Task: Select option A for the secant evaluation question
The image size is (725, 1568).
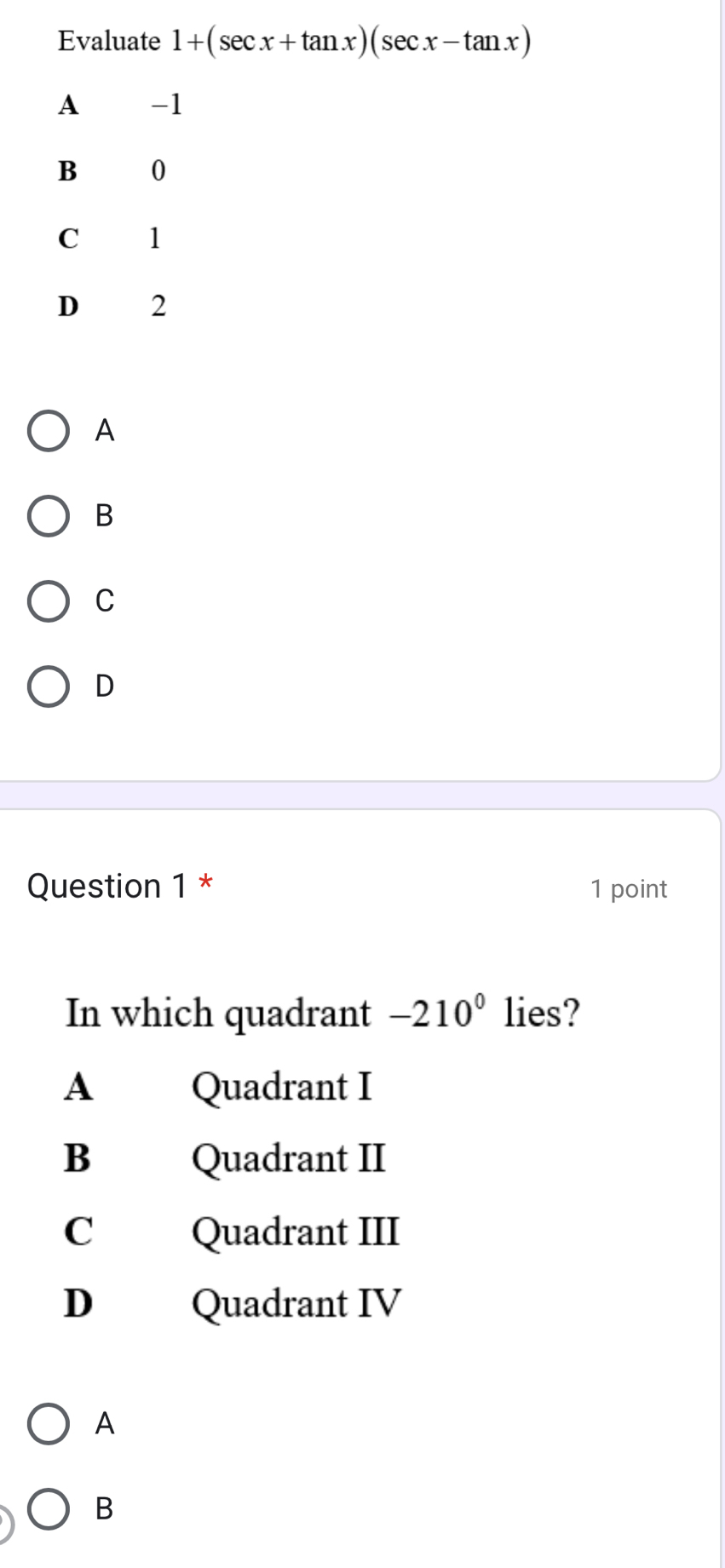Action: tap(50, 432)
